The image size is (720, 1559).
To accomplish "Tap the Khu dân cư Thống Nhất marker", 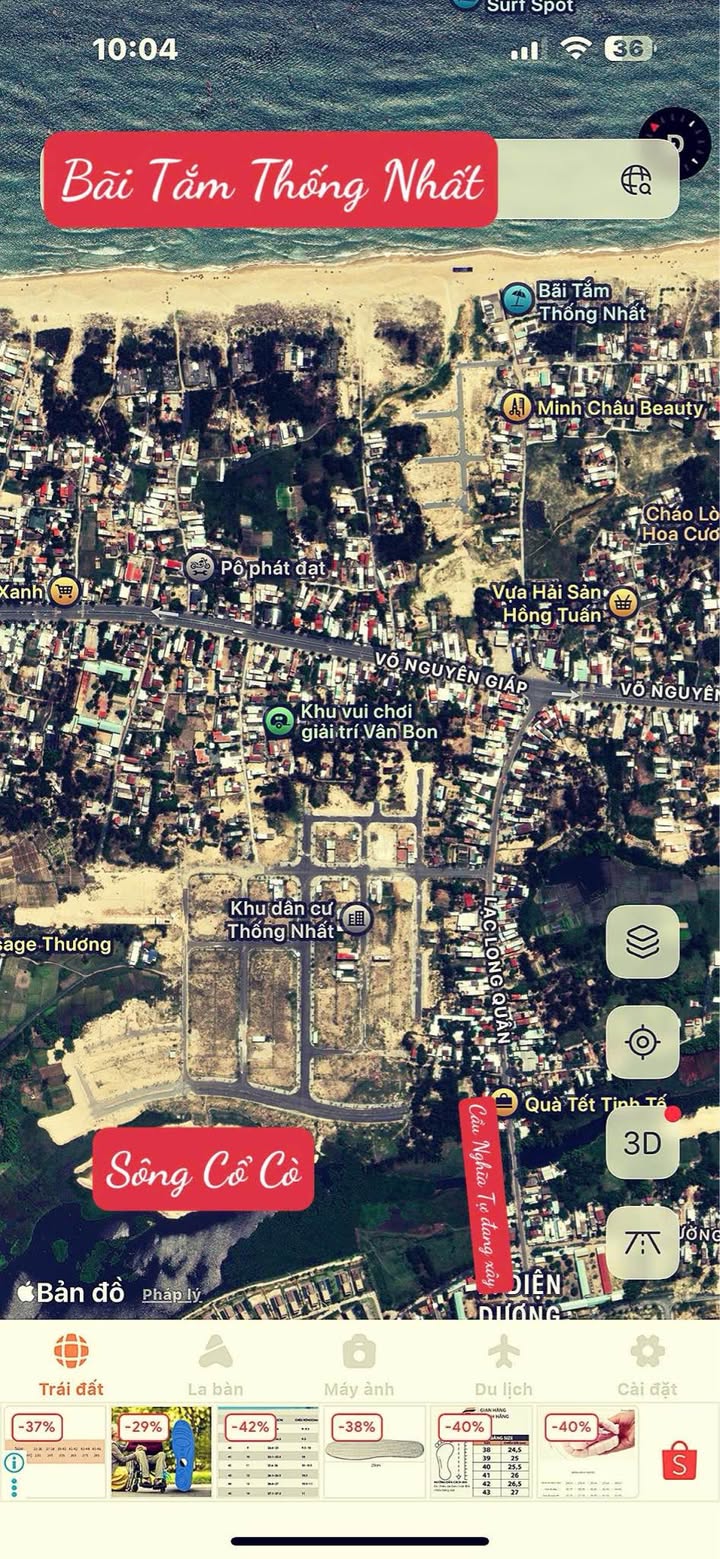I will [356, 918].
